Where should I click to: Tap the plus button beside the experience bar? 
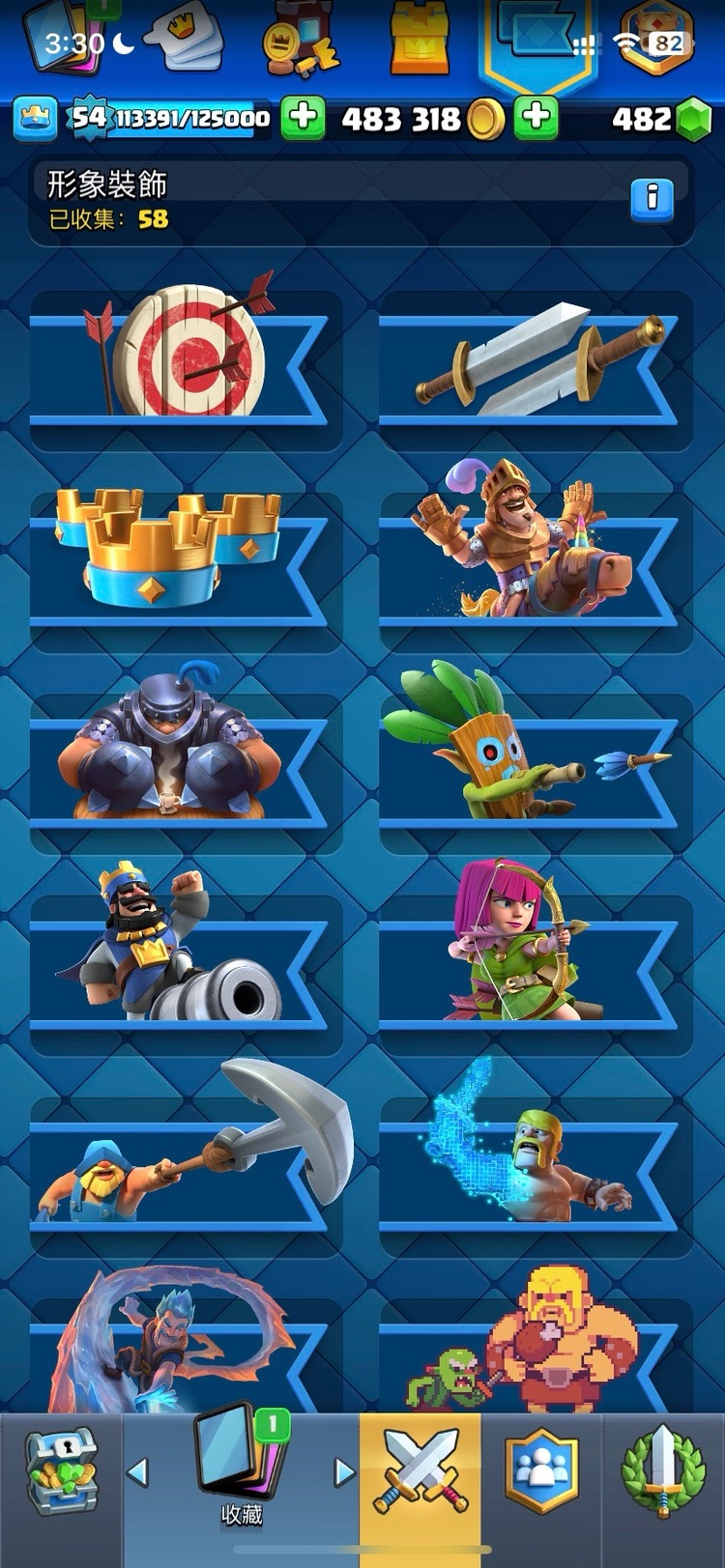pyautogui.click(x=303, y=118)
